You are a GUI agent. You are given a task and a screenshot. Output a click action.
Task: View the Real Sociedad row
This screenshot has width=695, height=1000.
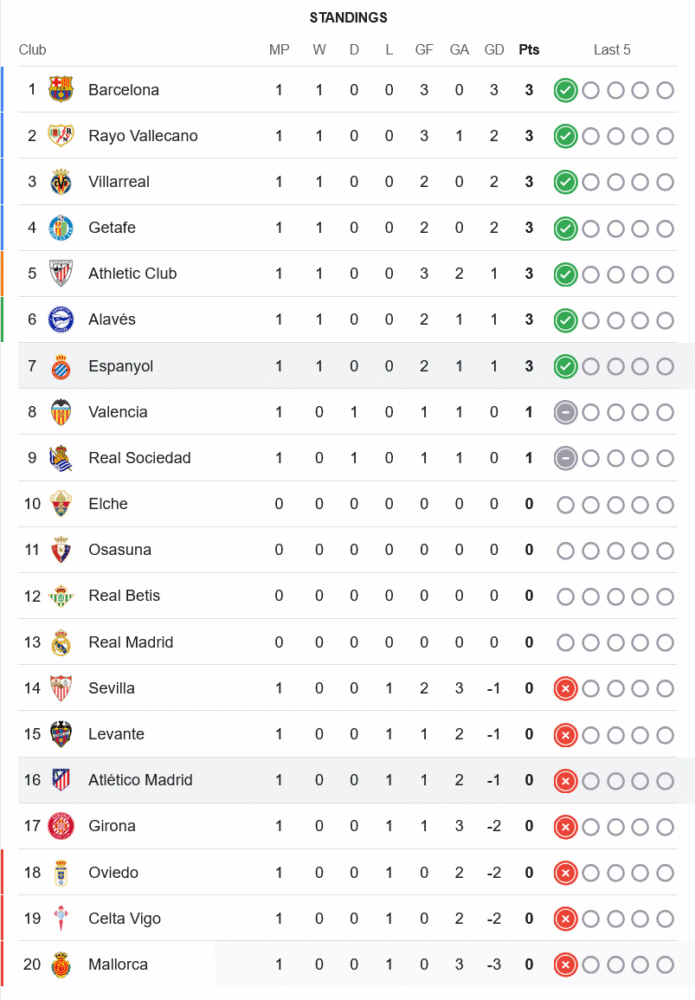pos(139,458)
